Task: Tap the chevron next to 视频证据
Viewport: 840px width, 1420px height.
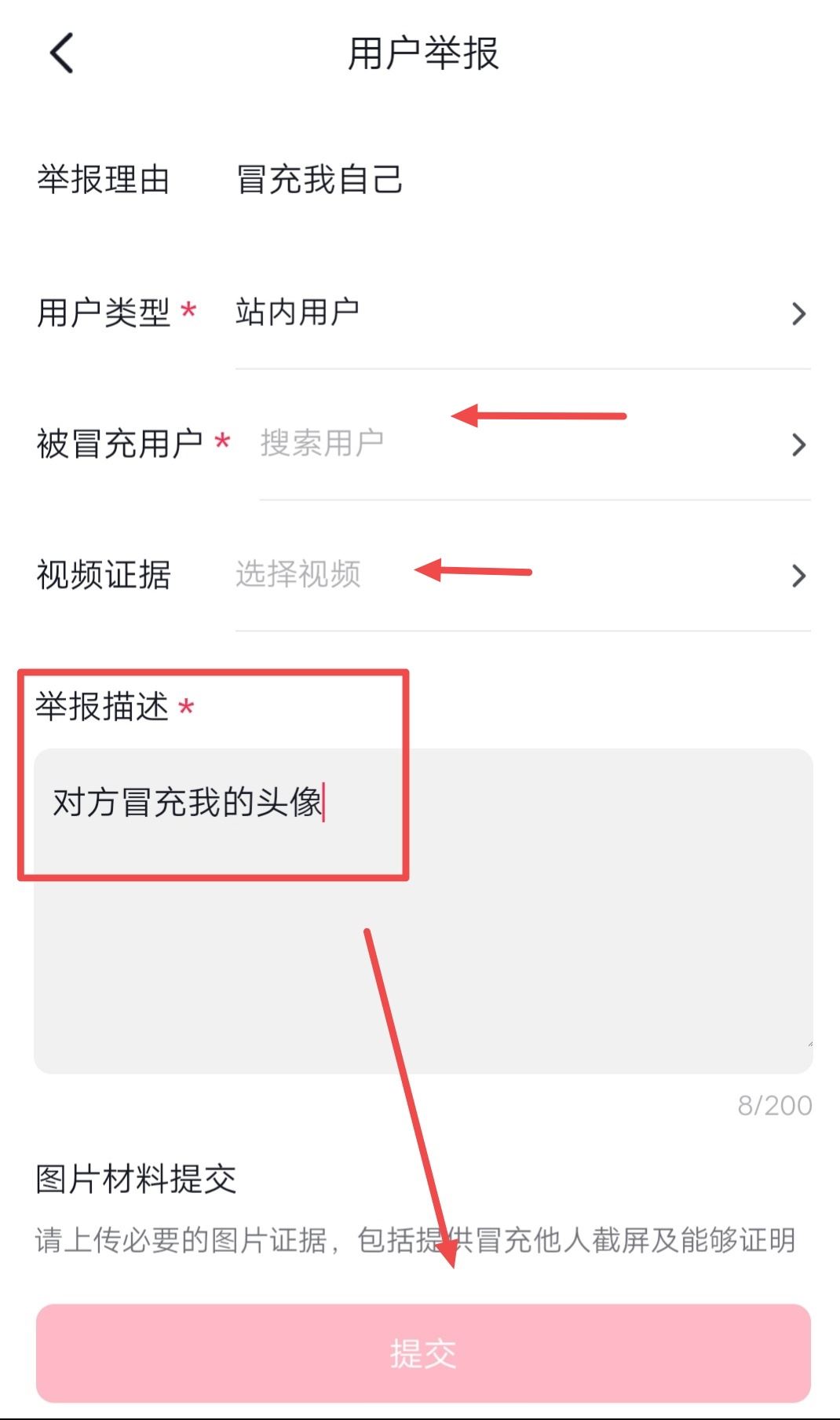Action: tap(800, 576)
